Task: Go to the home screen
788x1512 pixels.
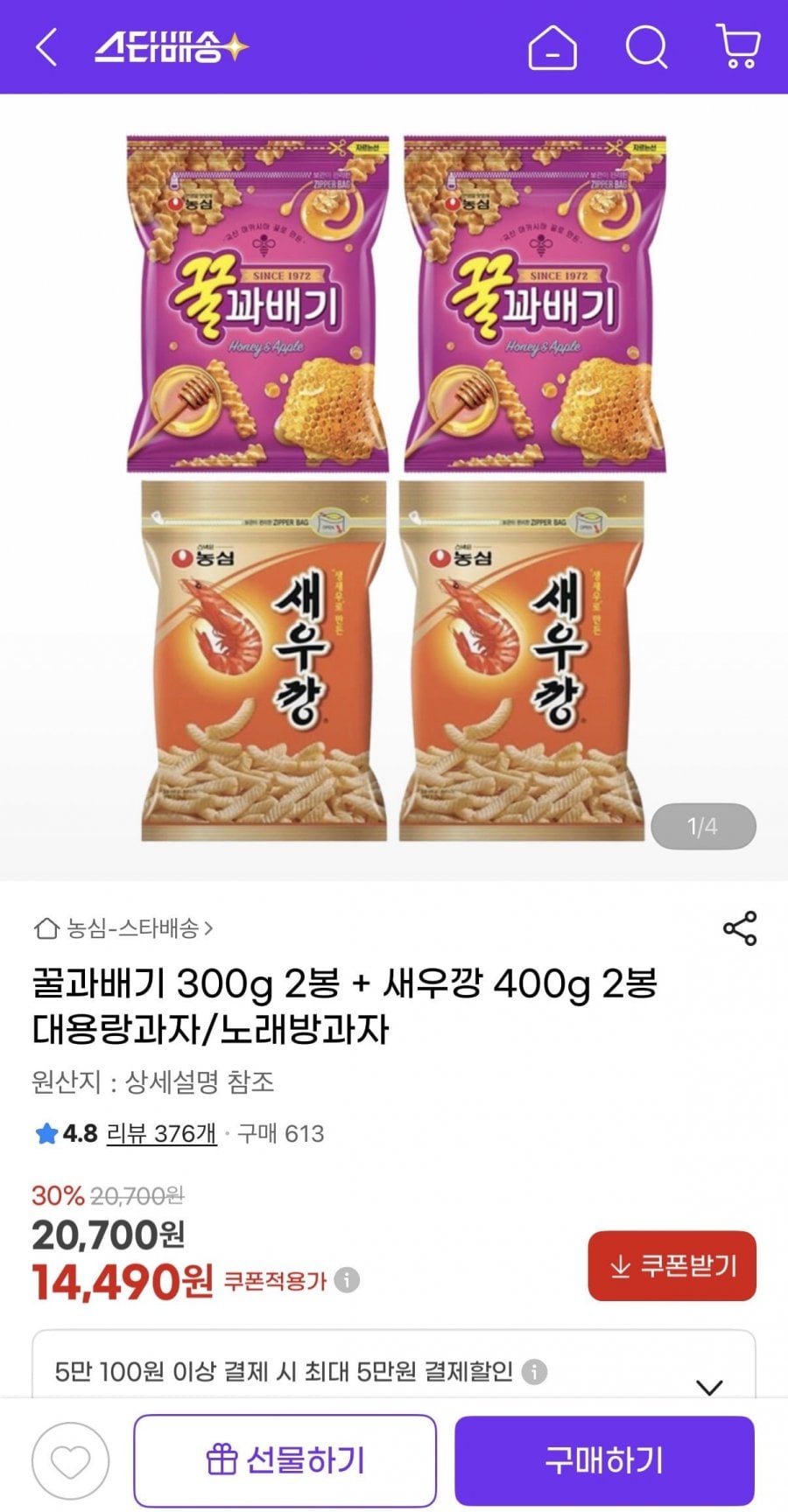Action: 552,50
